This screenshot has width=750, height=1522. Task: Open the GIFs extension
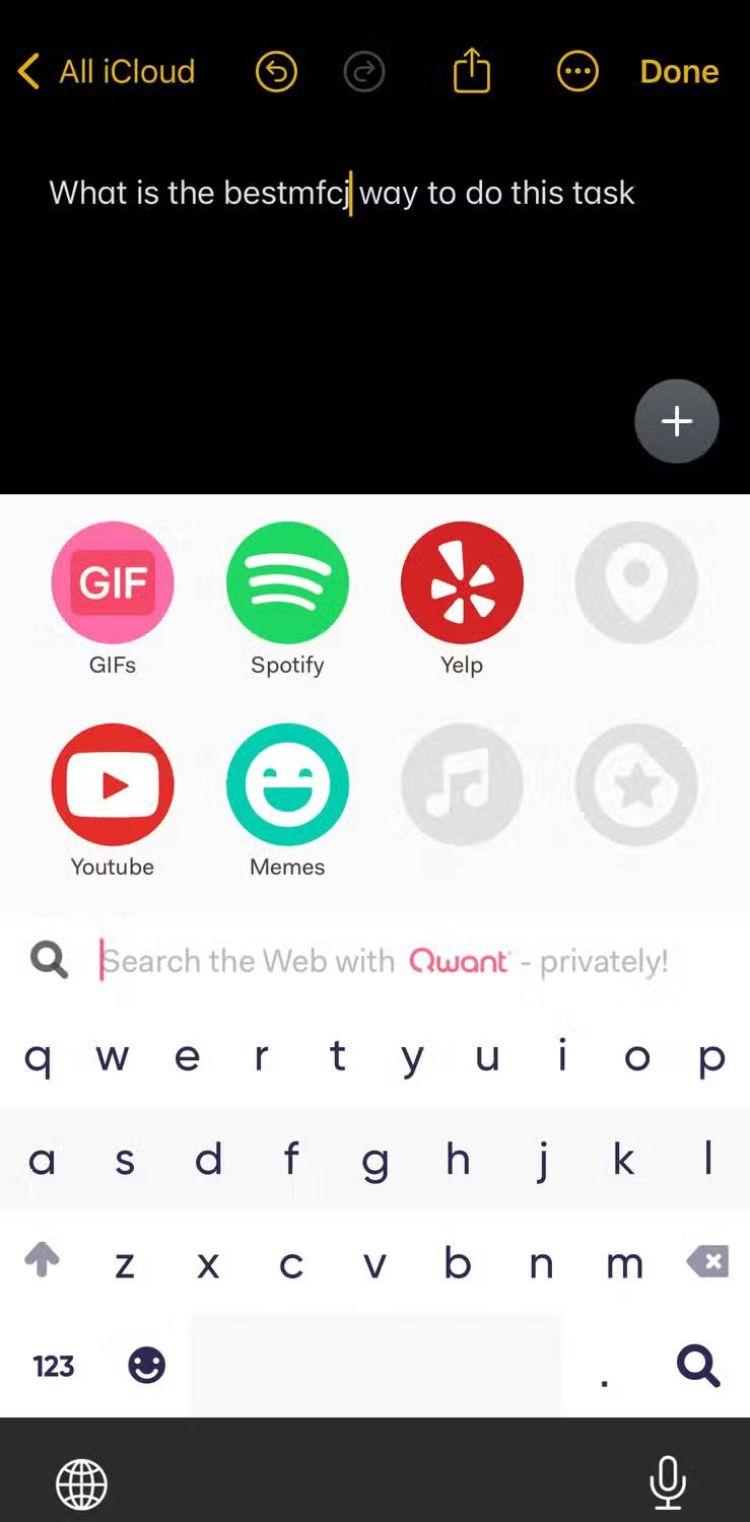point(112,583)
